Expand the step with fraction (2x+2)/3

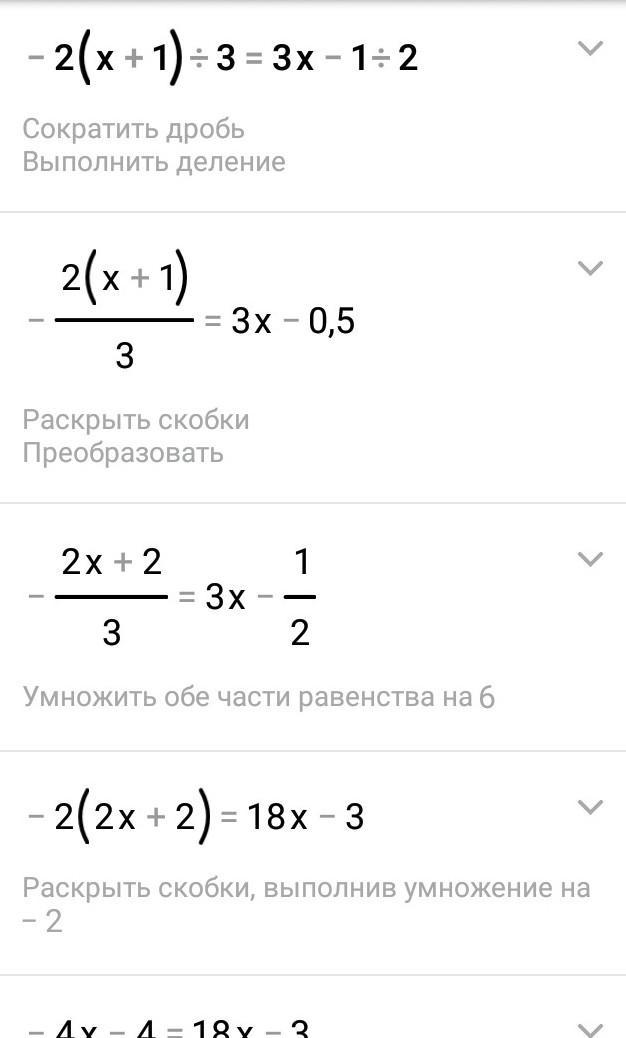click(x=590, y=560)
